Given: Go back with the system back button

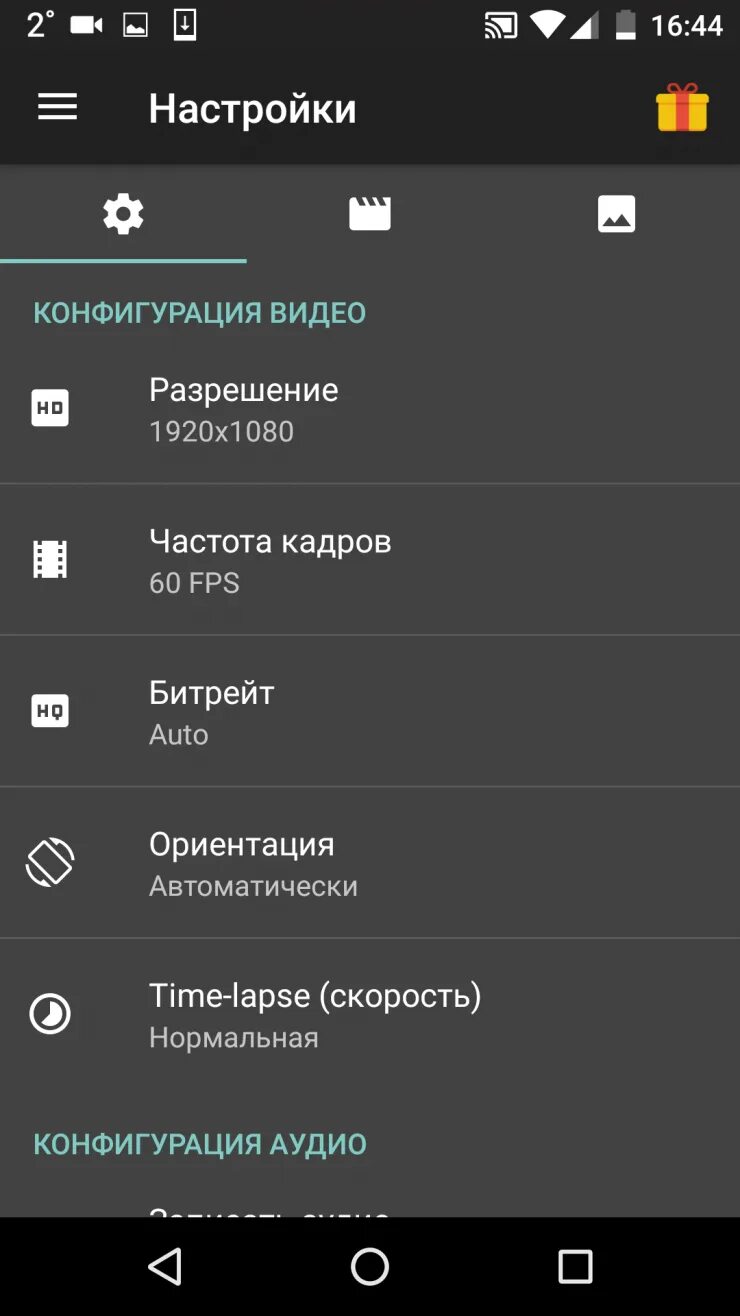Looking at the screenshot, I should tap(165, 1266).
